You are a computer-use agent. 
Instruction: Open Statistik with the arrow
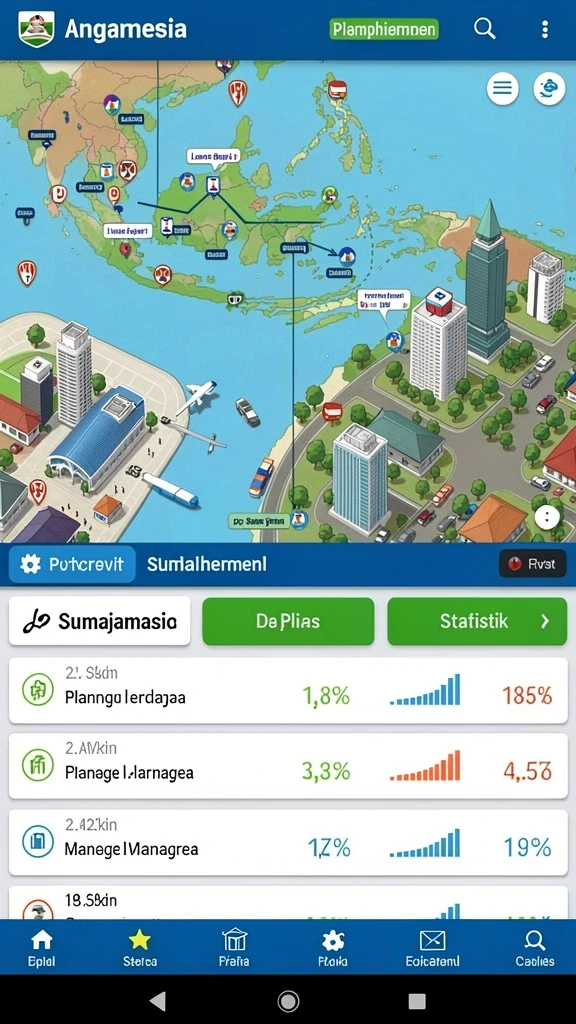point(477,621)
